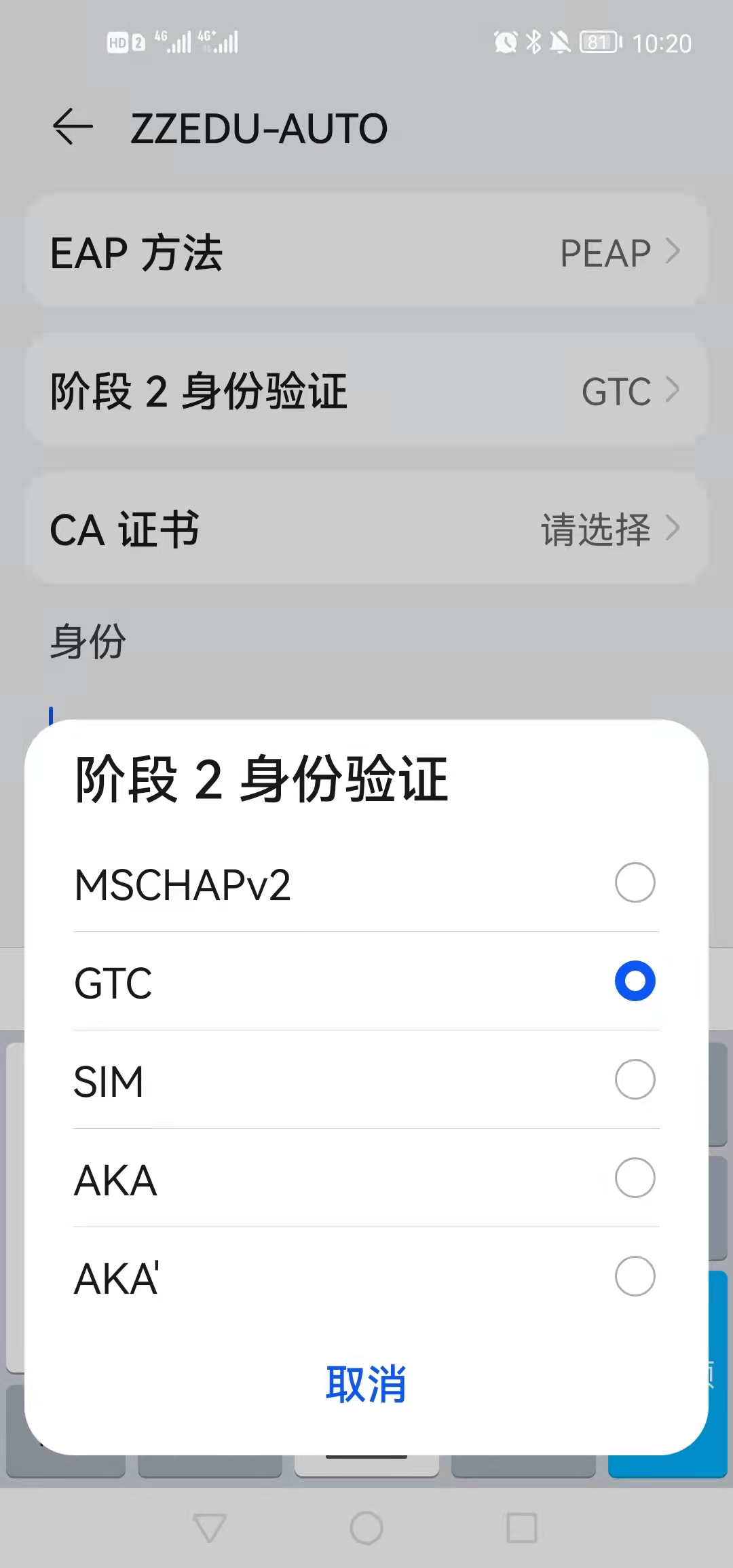
Task: Select the SIM authentication option
Action: click(x=635, y=1079)
